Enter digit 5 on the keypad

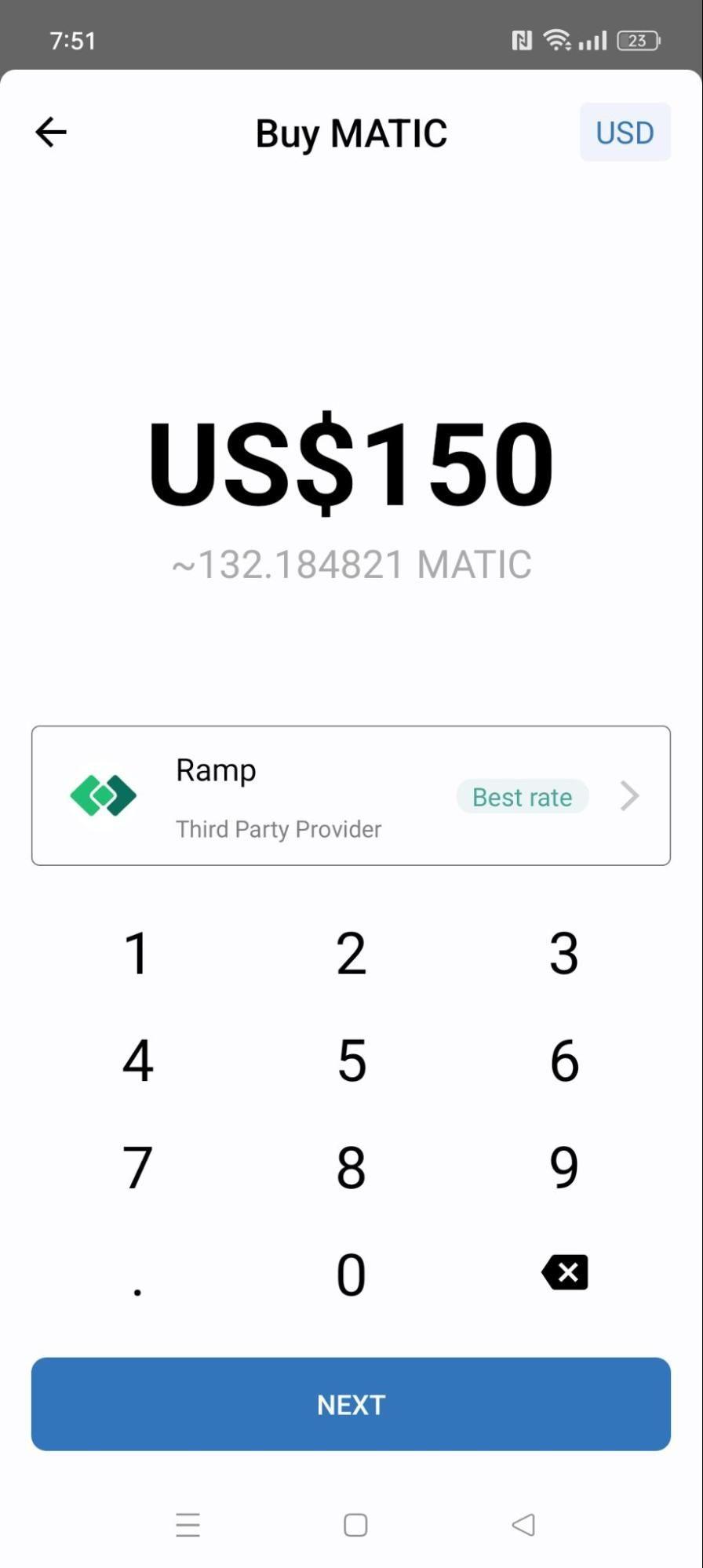(x=351, y=1060)
